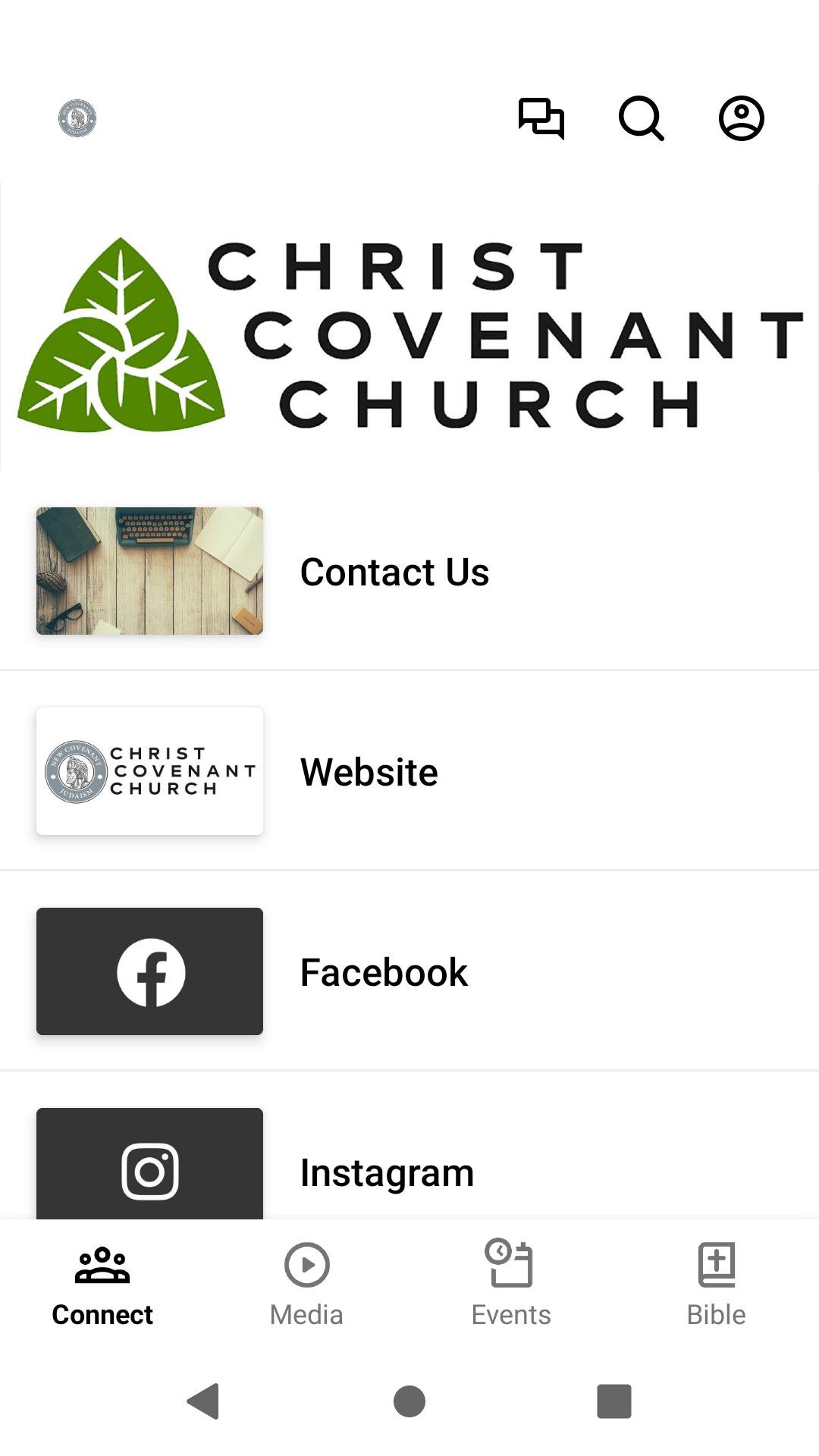
Task: Open the Contact Us row
Action: click(409, 571)
